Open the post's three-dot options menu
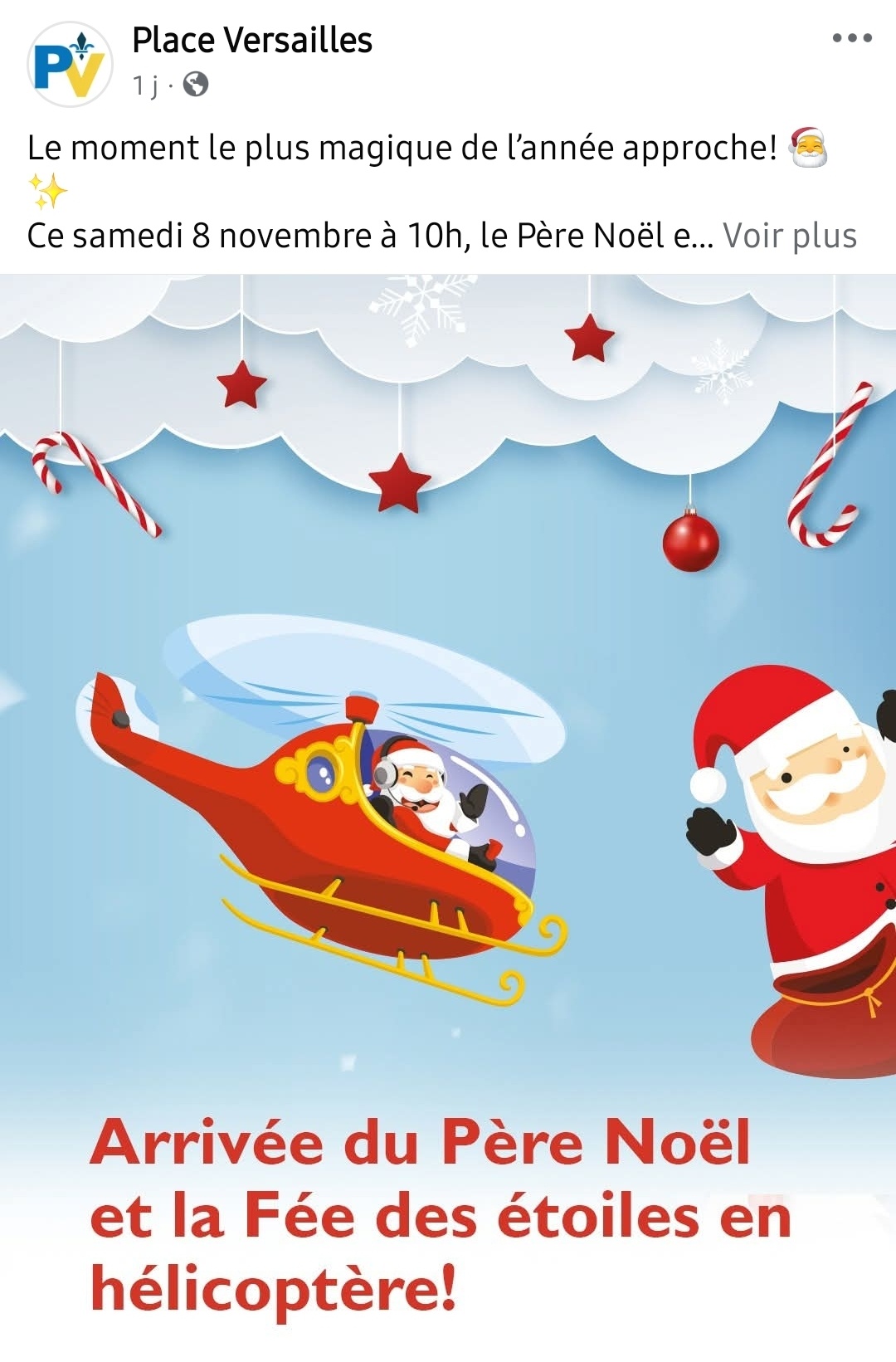The height and width of the screenshot is (1362, 896). click(852, 38)
